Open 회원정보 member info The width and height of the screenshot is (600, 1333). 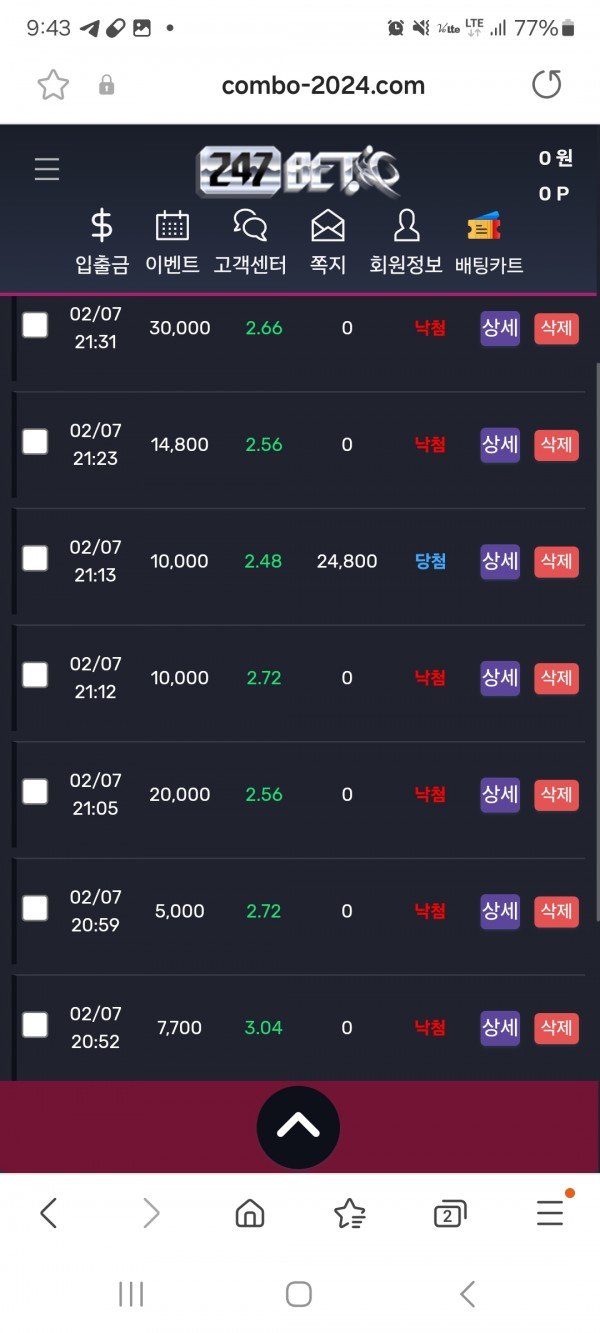pos(406,242)
